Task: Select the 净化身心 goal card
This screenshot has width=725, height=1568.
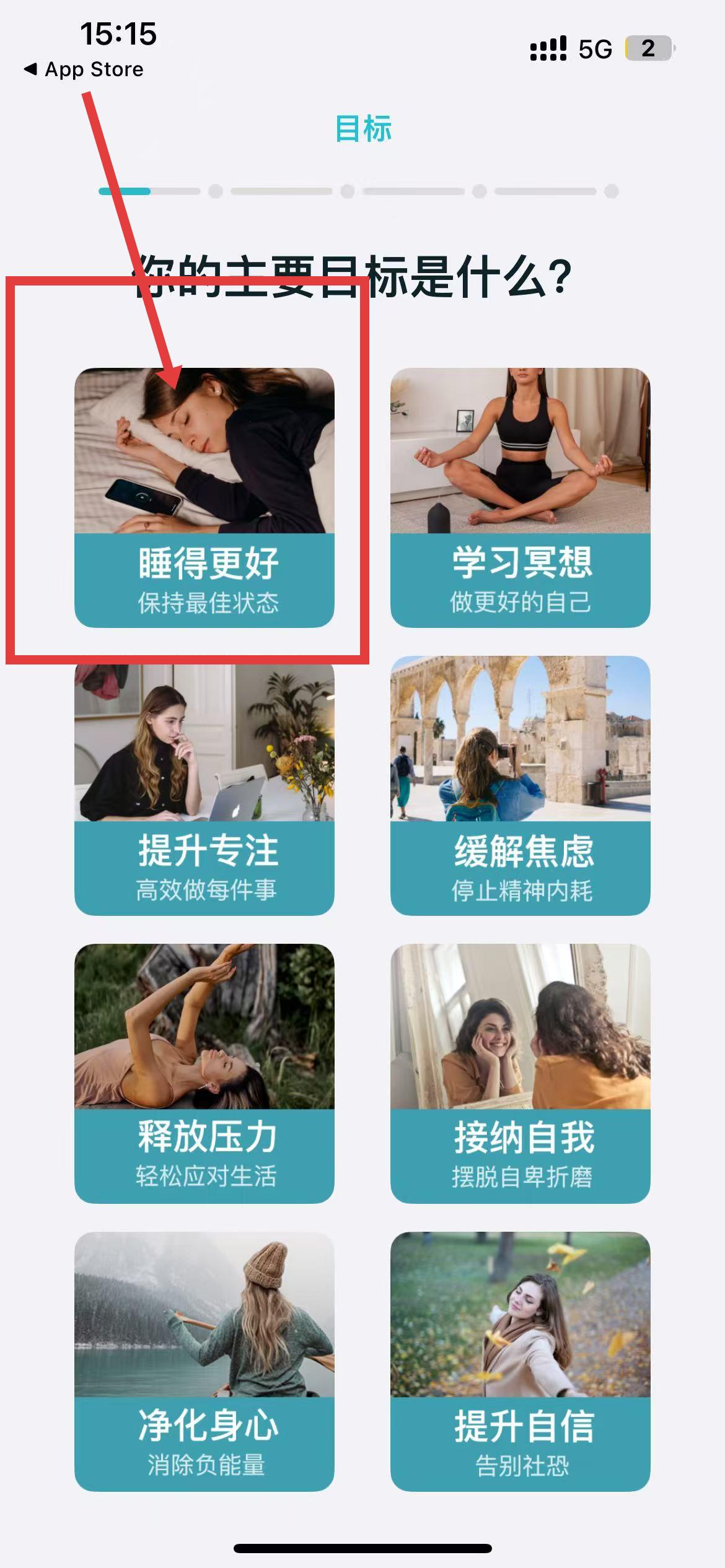Action: pyautogui.click(x=204, y=1361)
